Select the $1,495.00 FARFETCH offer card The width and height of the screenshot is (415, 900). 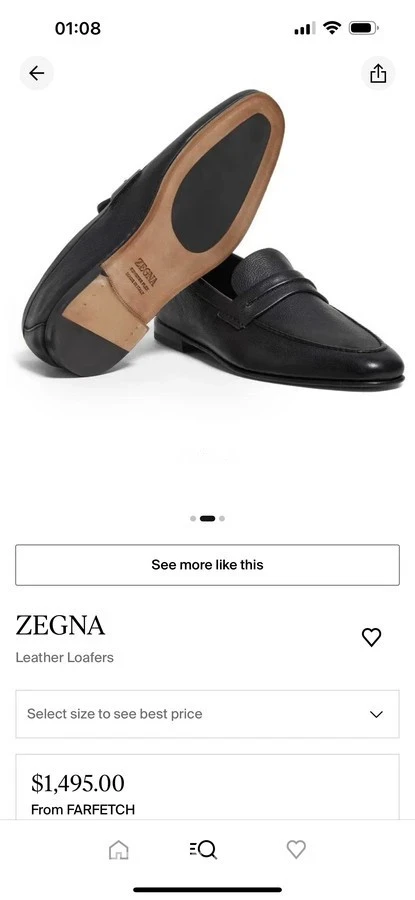click(x=207, y=787)
